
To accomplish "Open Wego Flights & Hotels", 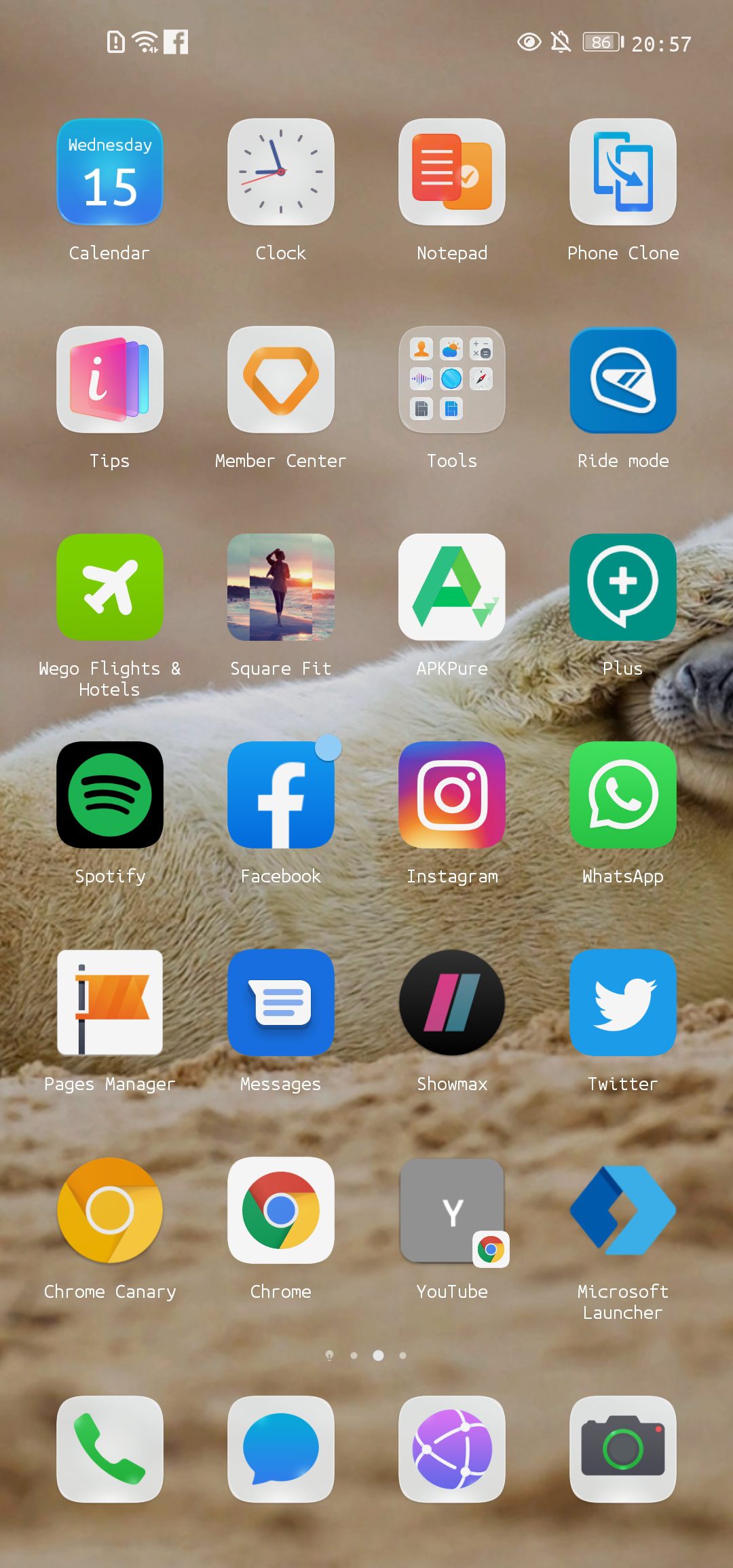I will click(110, 588).
